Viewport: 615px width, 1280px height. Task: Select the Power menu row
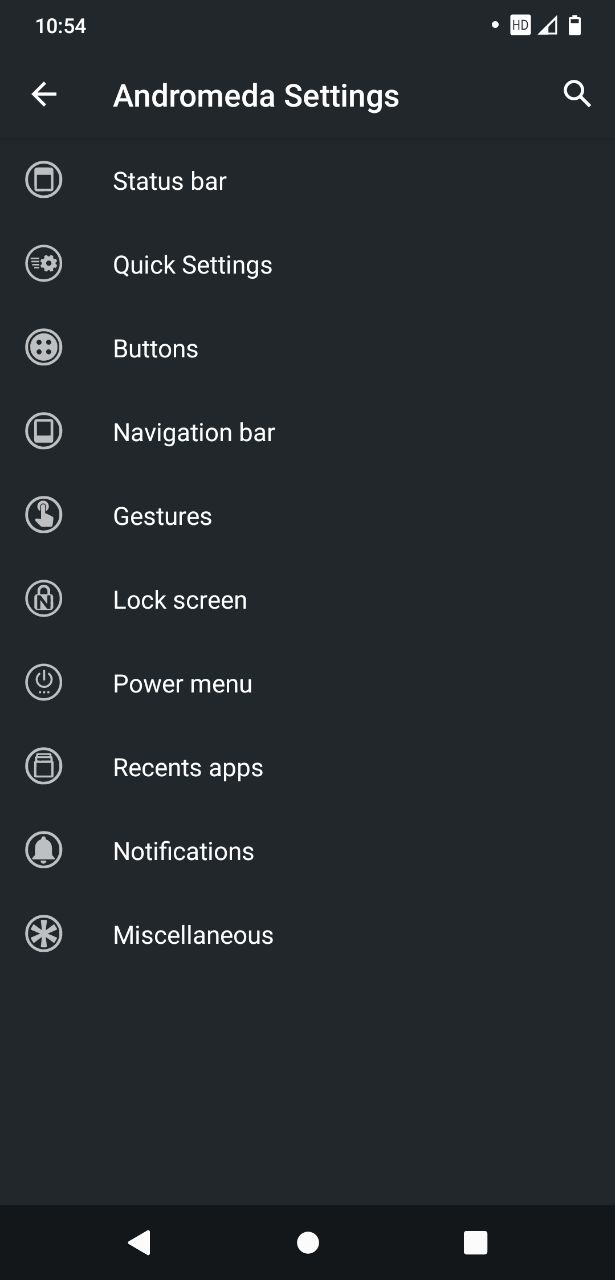(x=307, y=684)
